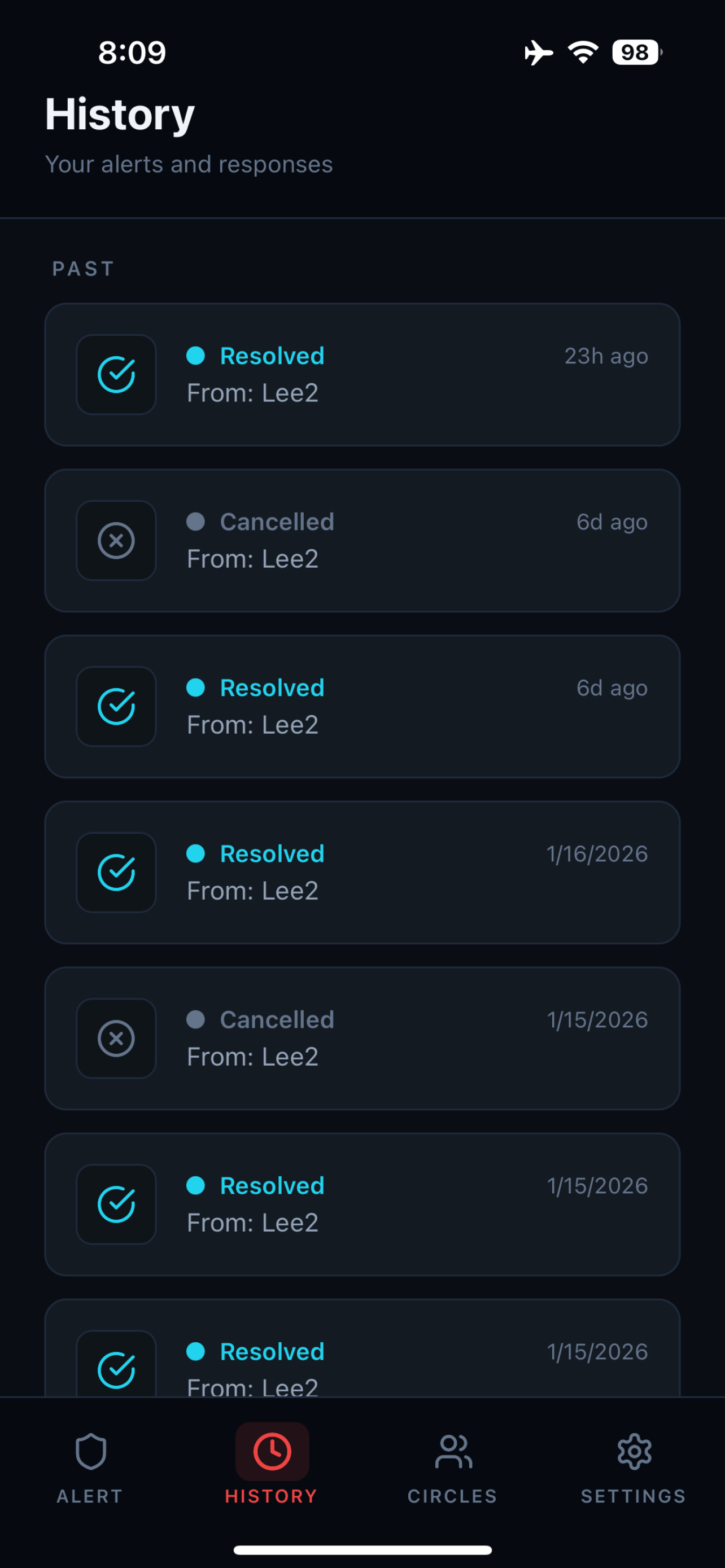Click the checkmark icon on the 23h ago alert
The image size is (725, 1568).
coord(116,374)
